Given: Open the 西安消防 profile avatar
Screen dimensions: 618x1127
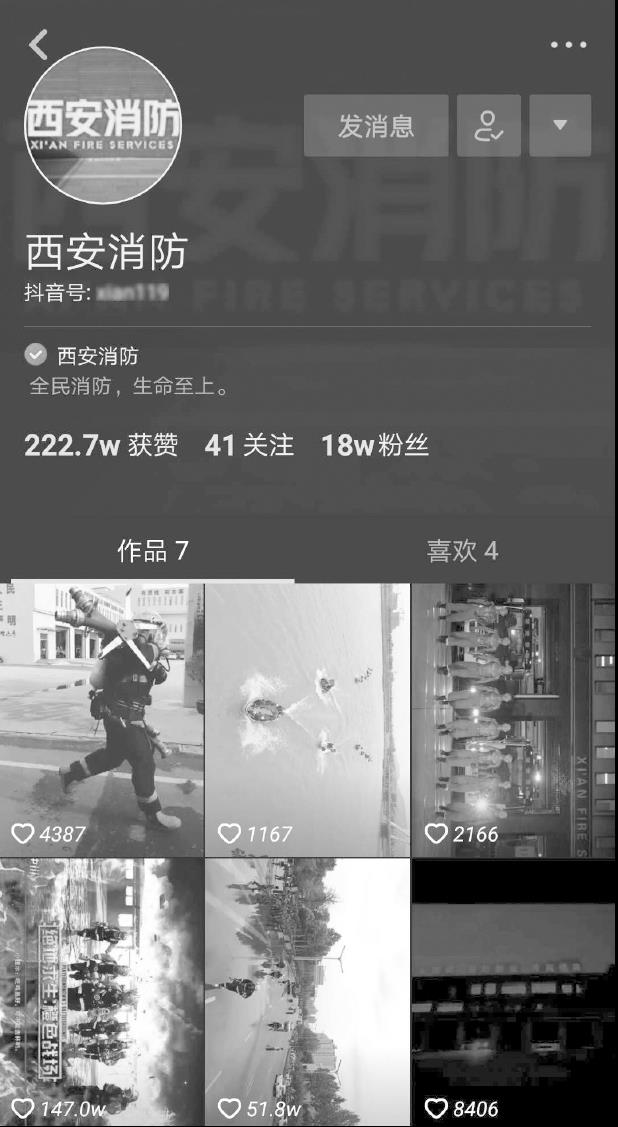Looking at the screenshot, I should click(103, 125).
